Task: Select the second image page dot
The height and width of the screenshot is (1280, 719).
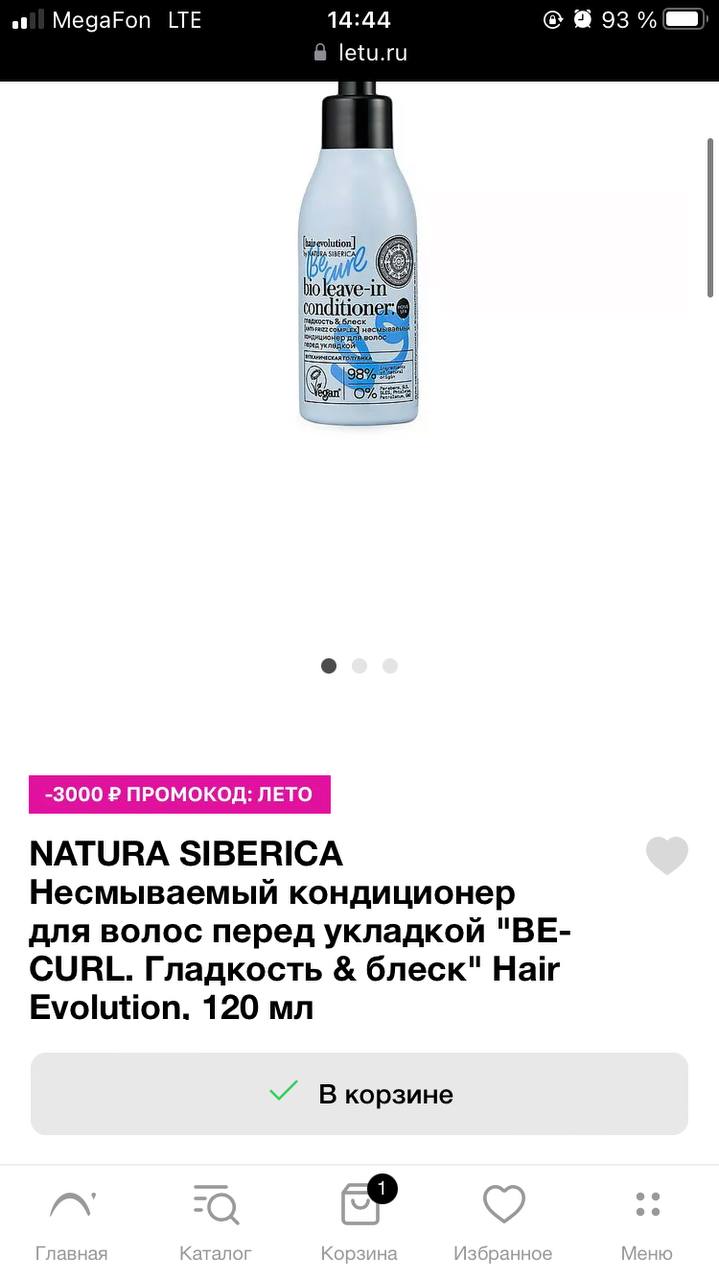Action: click(x=359, y=666)
